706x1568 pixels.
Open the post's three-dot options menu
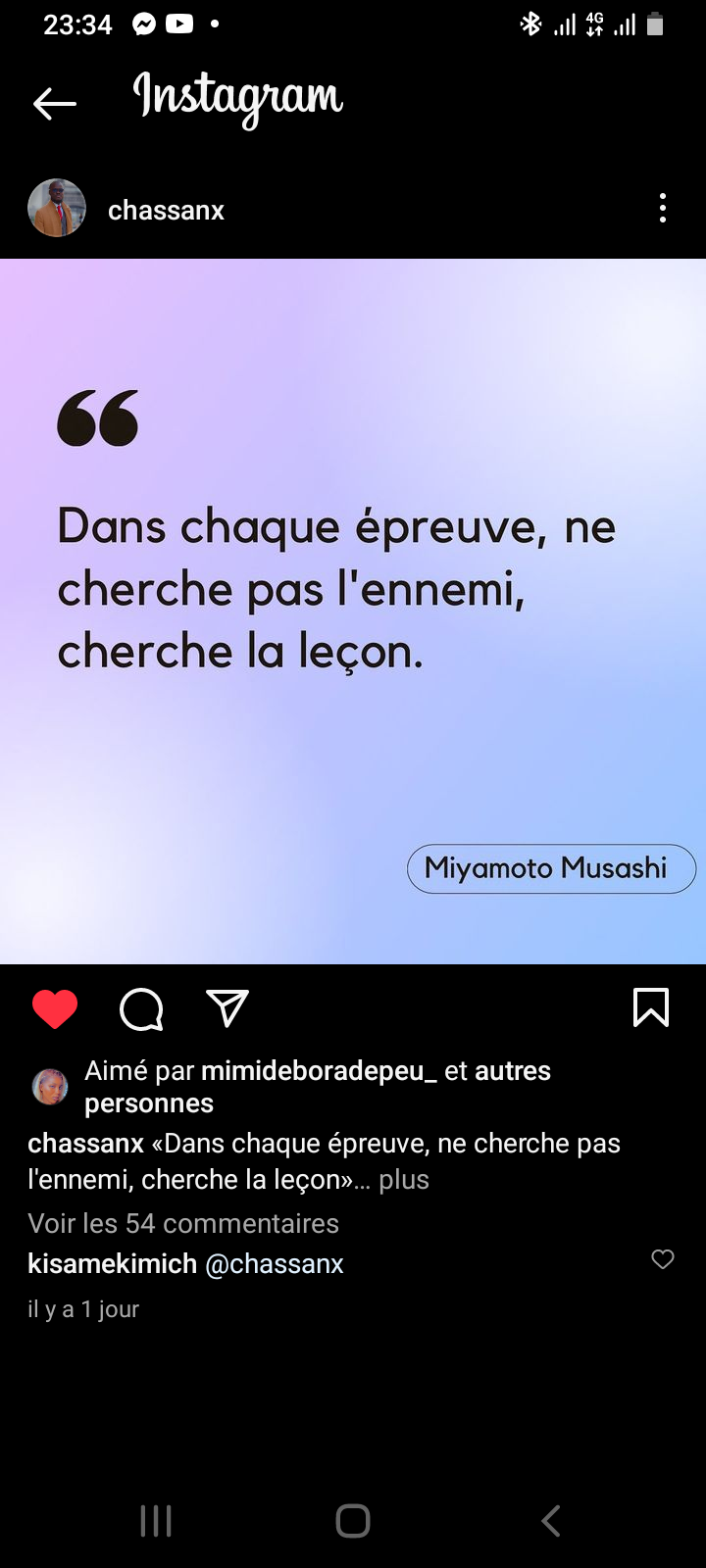pyautogui.click(x=663, y=208)
